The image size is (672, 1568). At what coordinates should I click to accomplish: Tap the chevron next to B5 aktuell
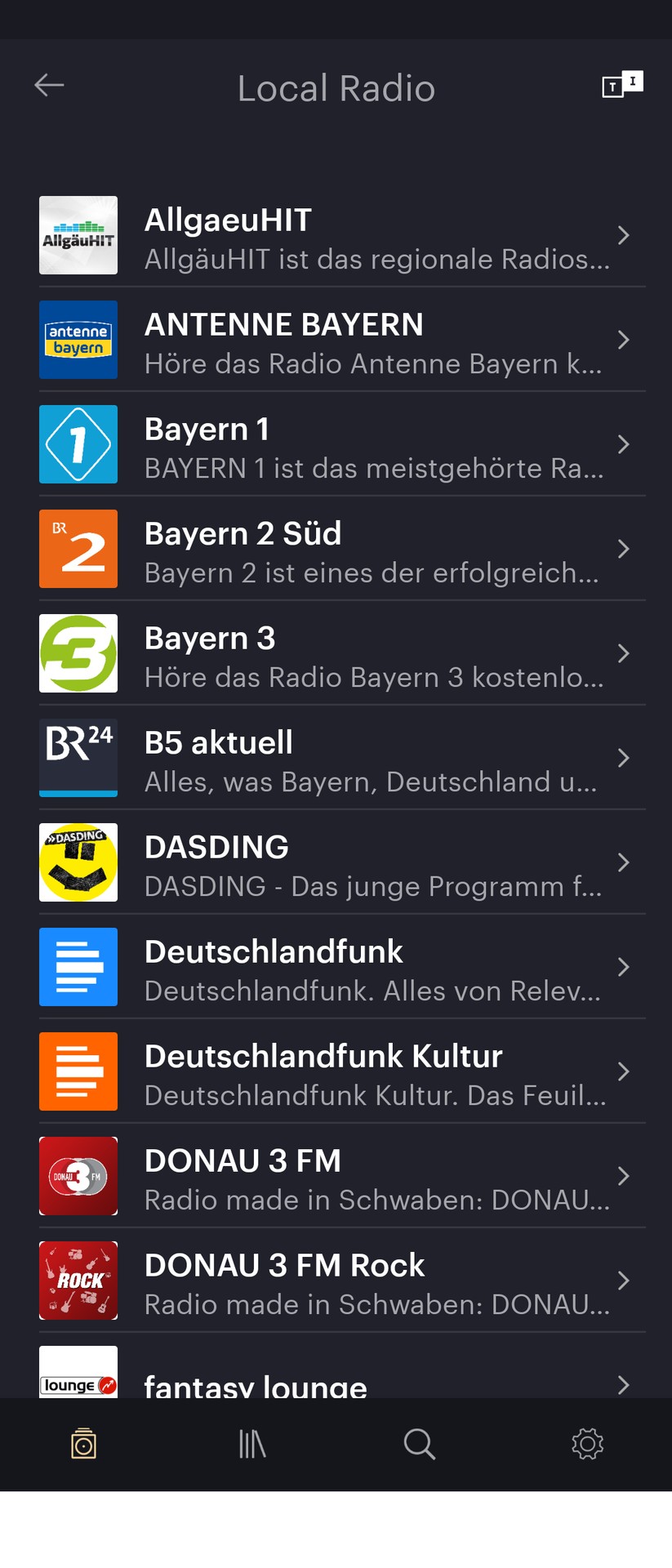(x=623, y=758)
